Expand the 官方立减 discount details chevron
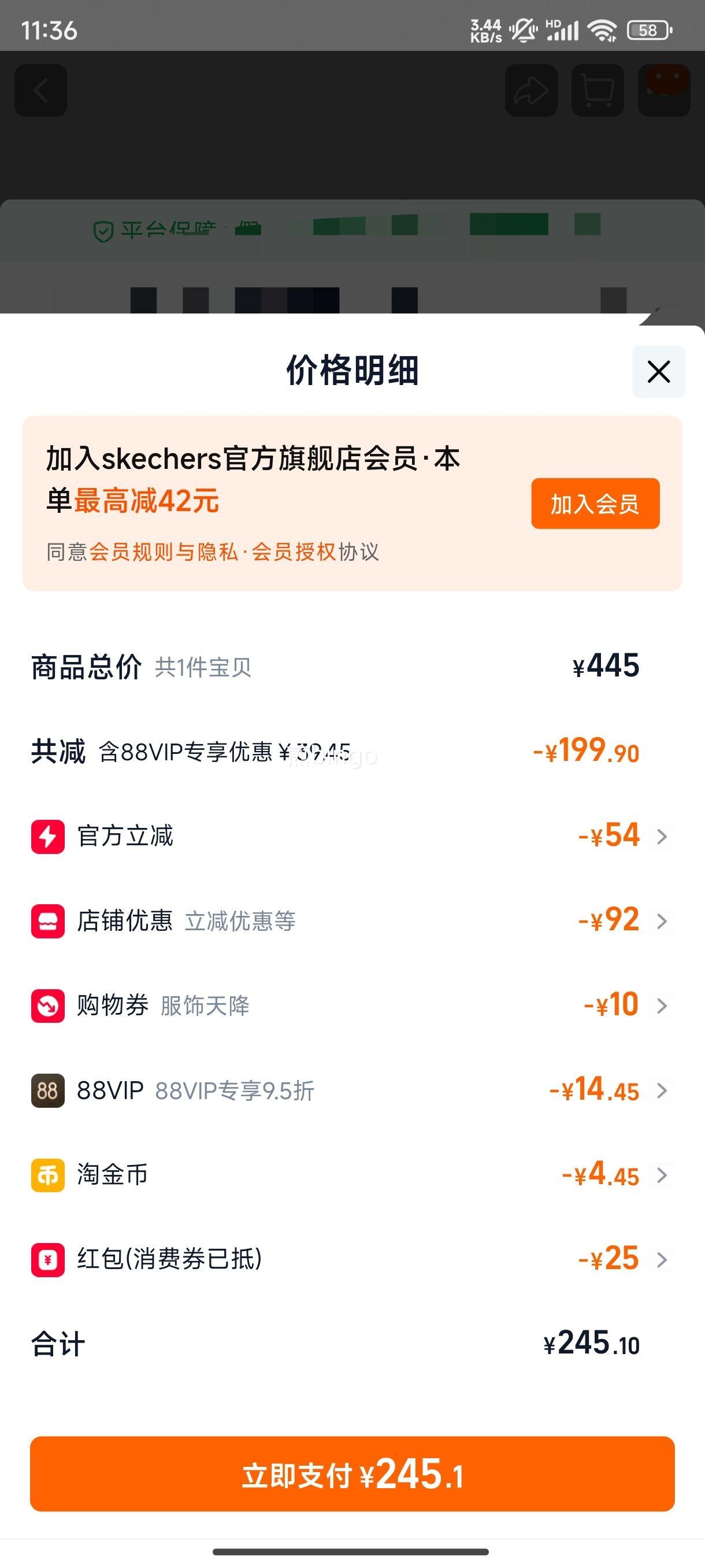Image resolution: width=705 pixels, height=1568 pixels. [662, 837]
